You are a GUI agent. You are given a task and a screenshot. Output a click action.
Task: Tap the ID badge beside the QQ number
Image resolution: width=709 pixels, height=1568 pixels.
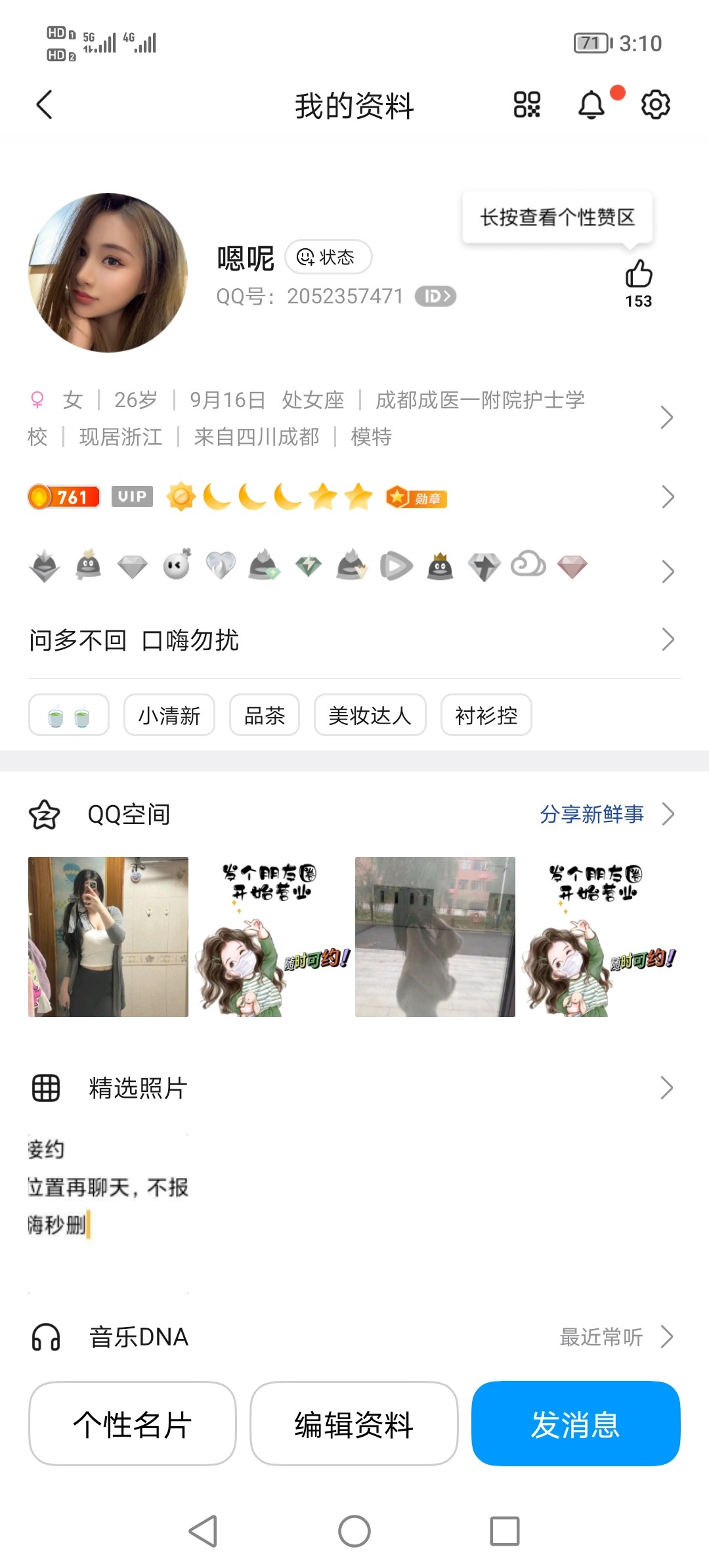tap(435, 296)
